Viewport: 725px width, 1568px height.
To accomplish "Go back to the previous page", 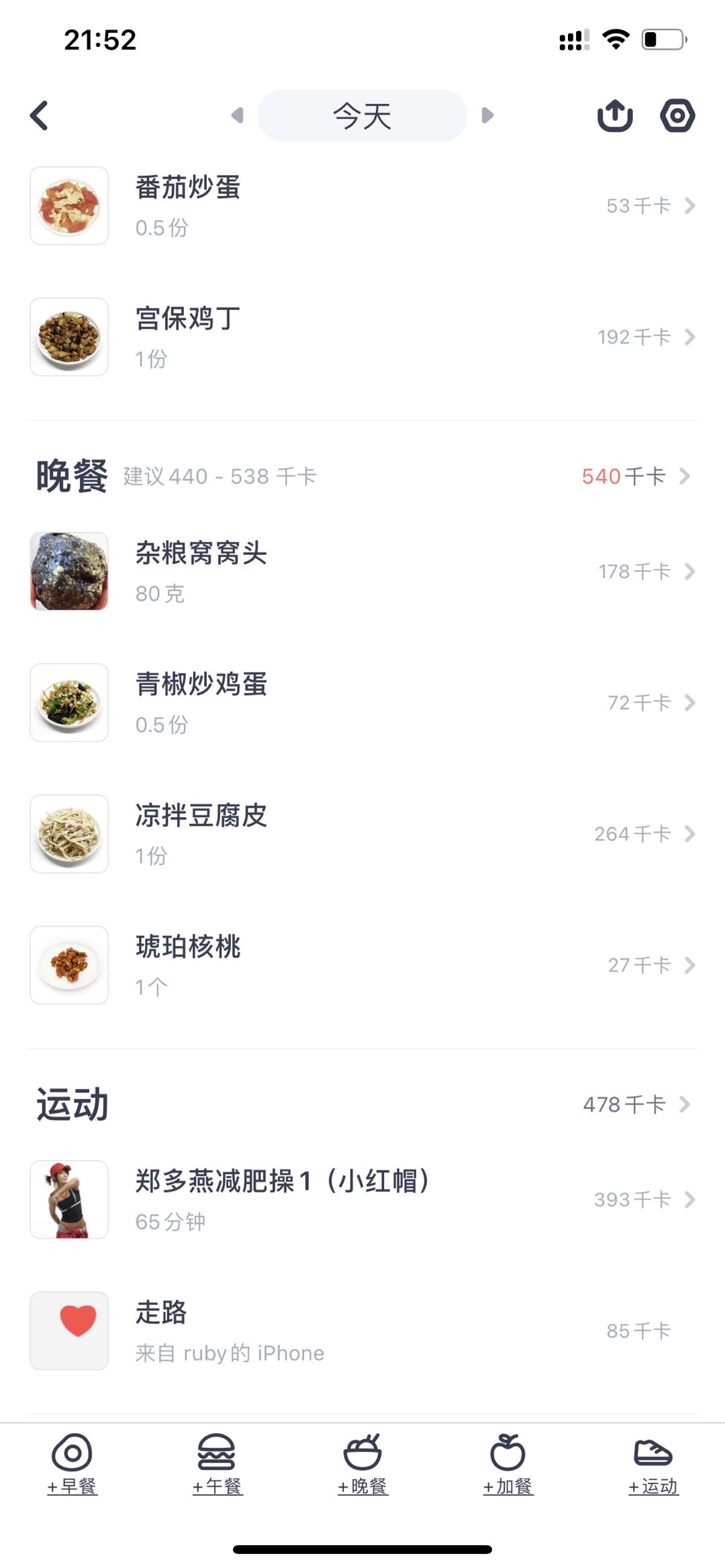I will pyautogui.click(x=40, y=115).
